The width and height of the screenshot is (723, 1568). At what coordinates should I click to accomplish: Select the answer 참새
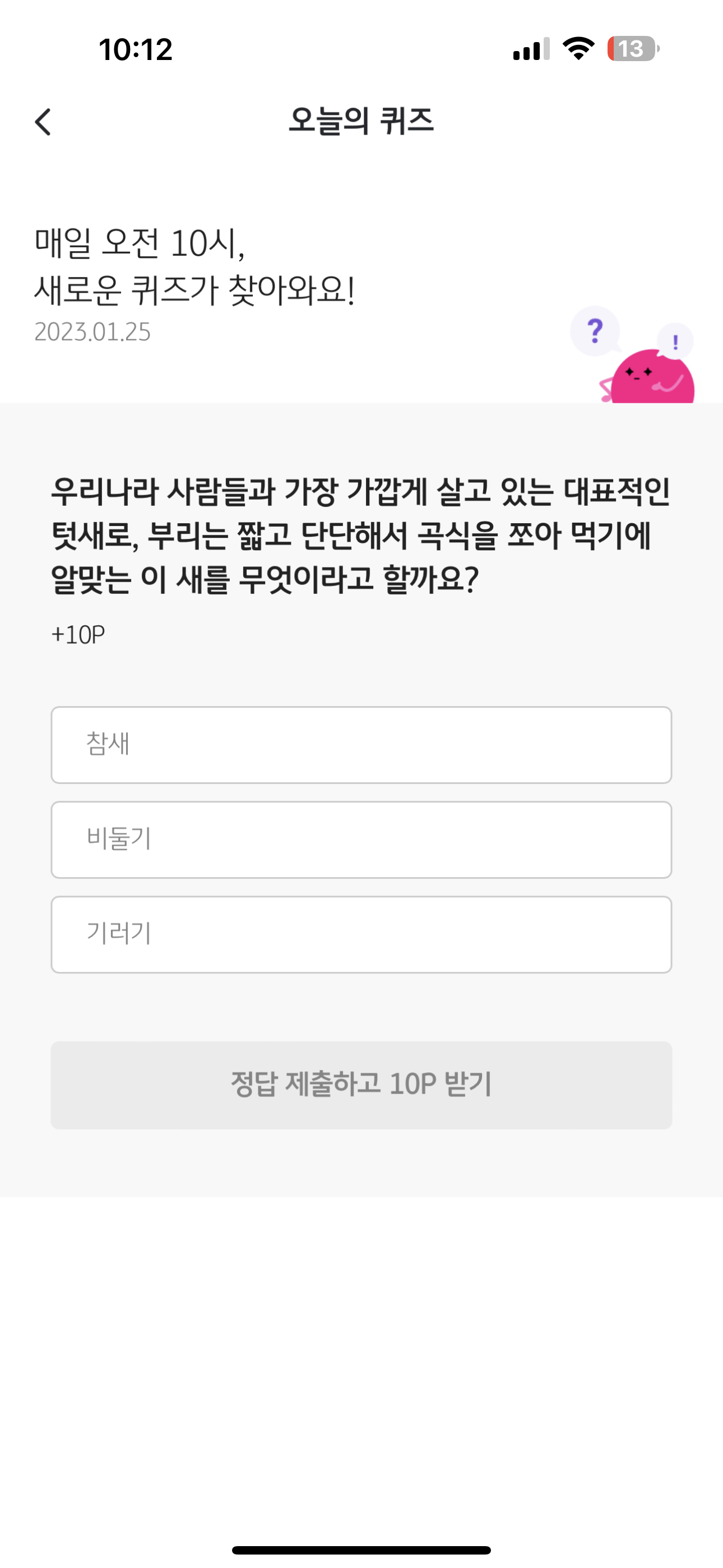[x=361, y=744]
